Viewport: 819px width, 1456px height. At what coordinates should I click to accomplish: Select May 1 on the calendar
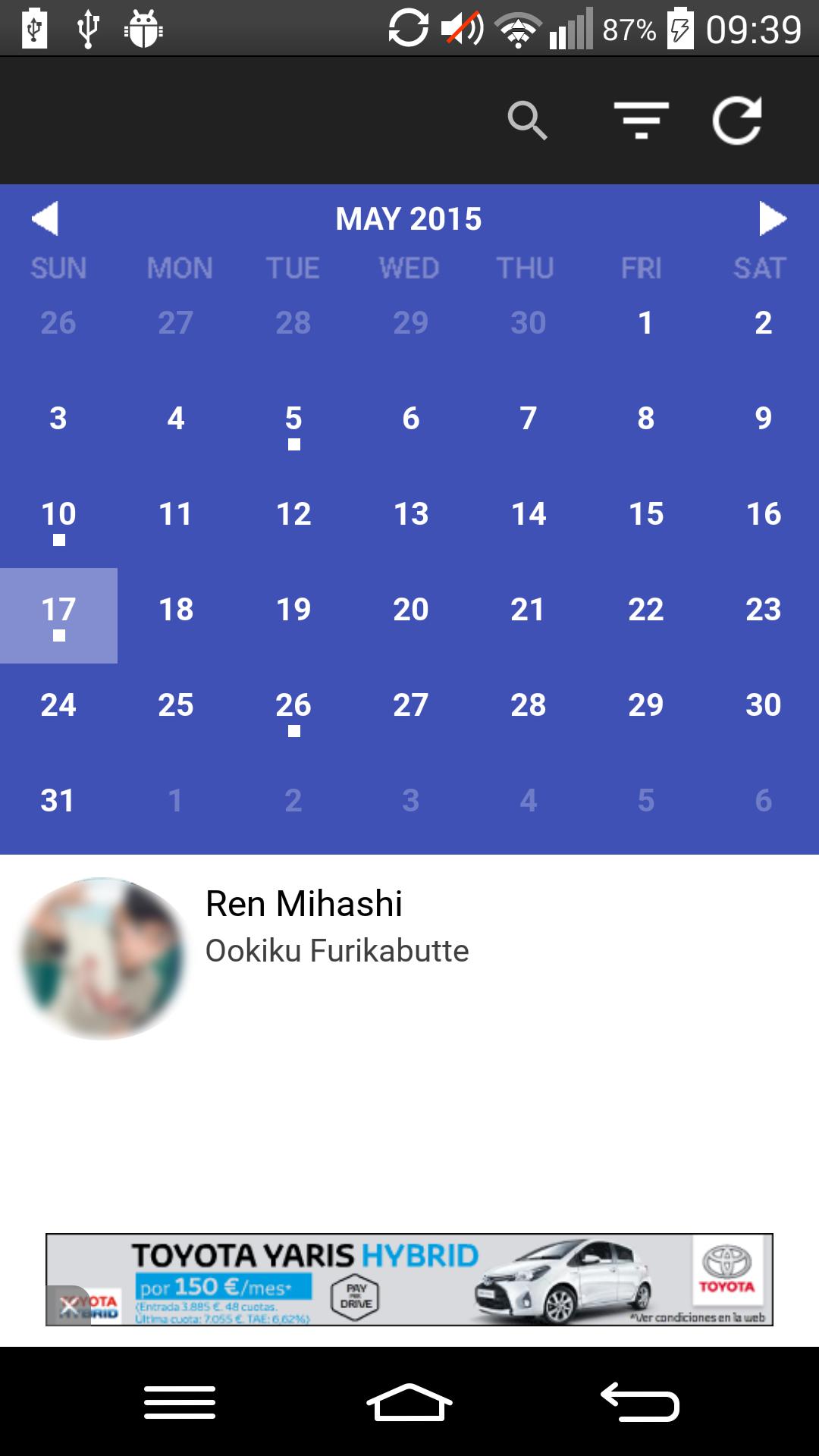pos(645,324)
